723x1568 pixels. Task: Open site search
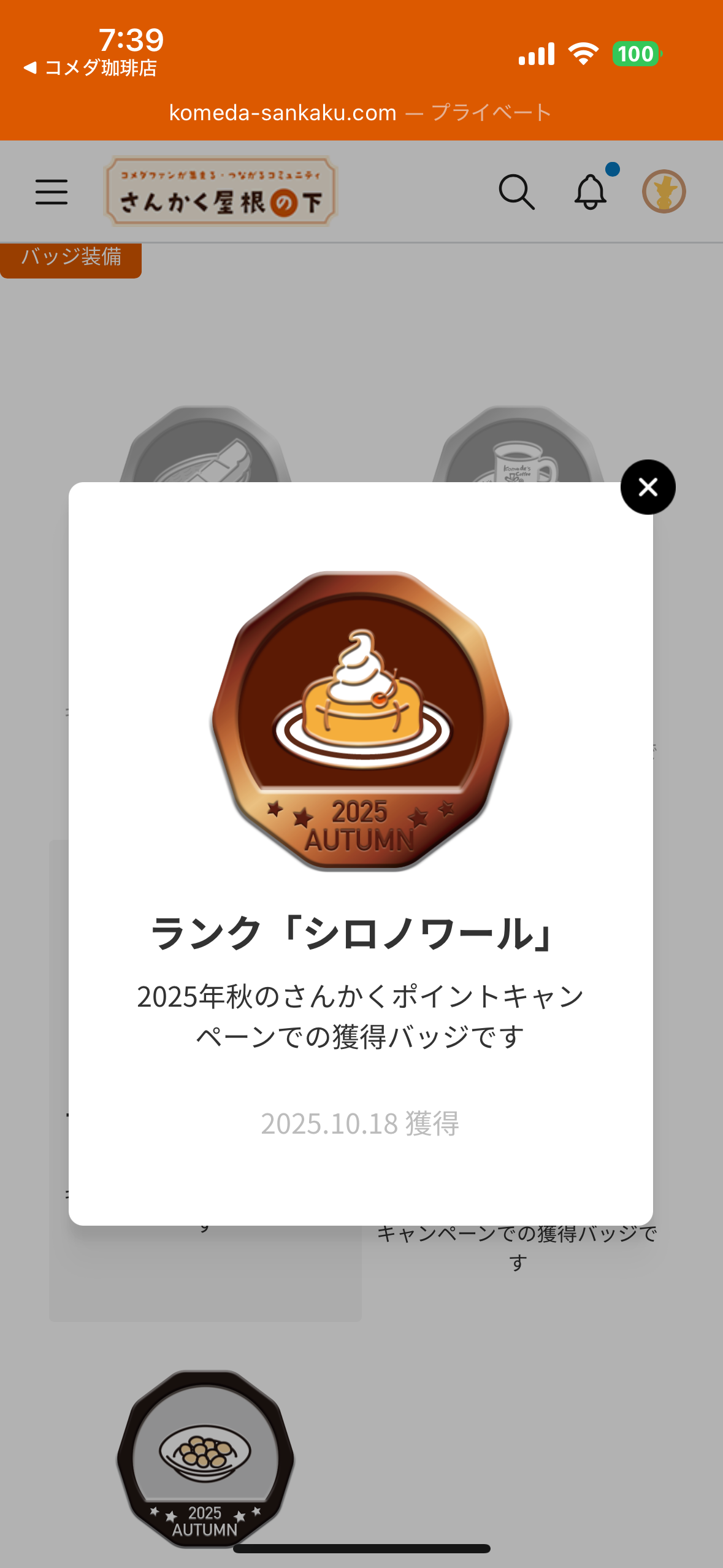516,192
